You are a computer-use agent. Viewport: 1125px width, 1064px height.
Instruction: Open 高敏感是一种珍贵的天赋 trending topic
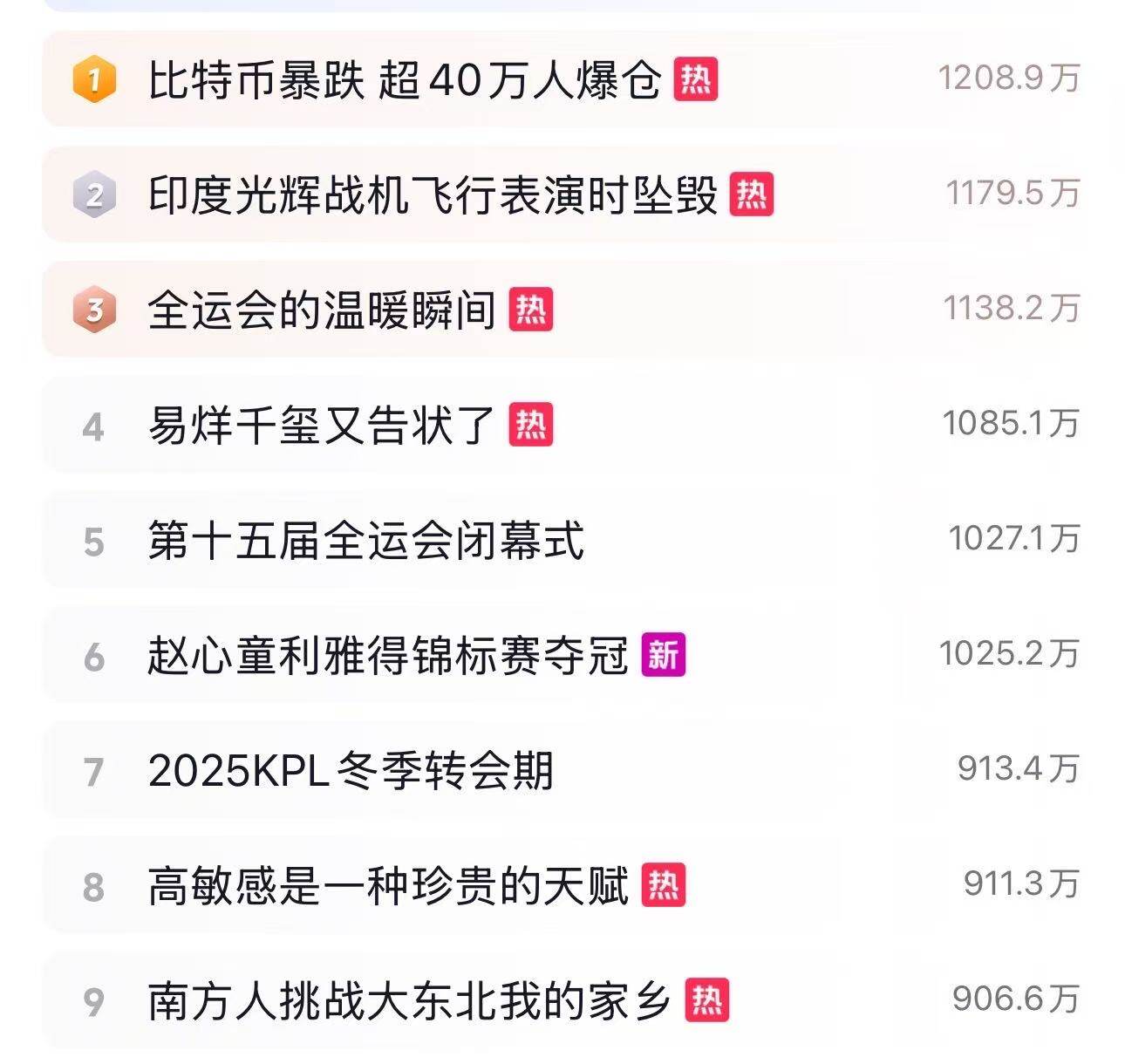pos(388,886)
